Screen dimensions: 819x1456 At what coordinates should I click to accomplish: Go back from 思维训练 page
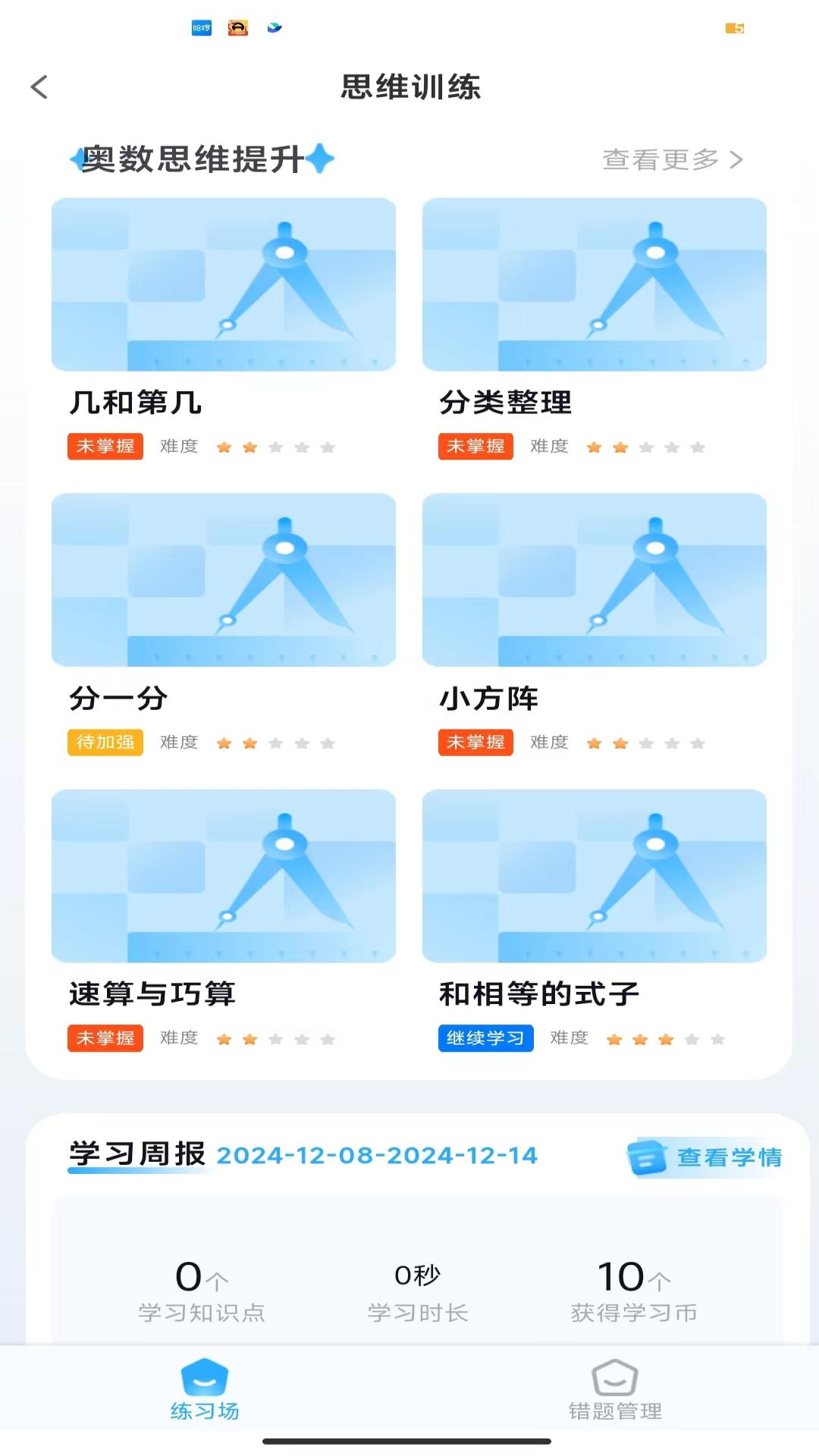coord(39,87)
